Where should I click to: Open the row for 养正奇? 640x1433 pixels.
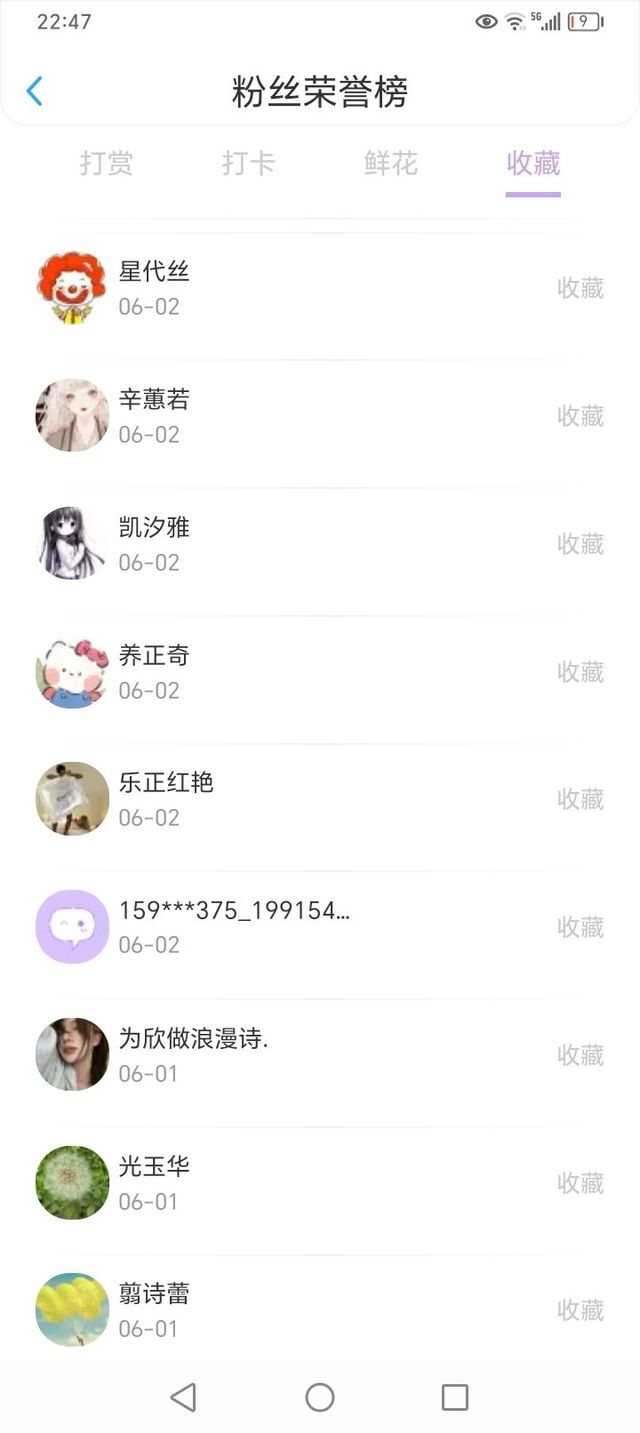coord(320,672)
